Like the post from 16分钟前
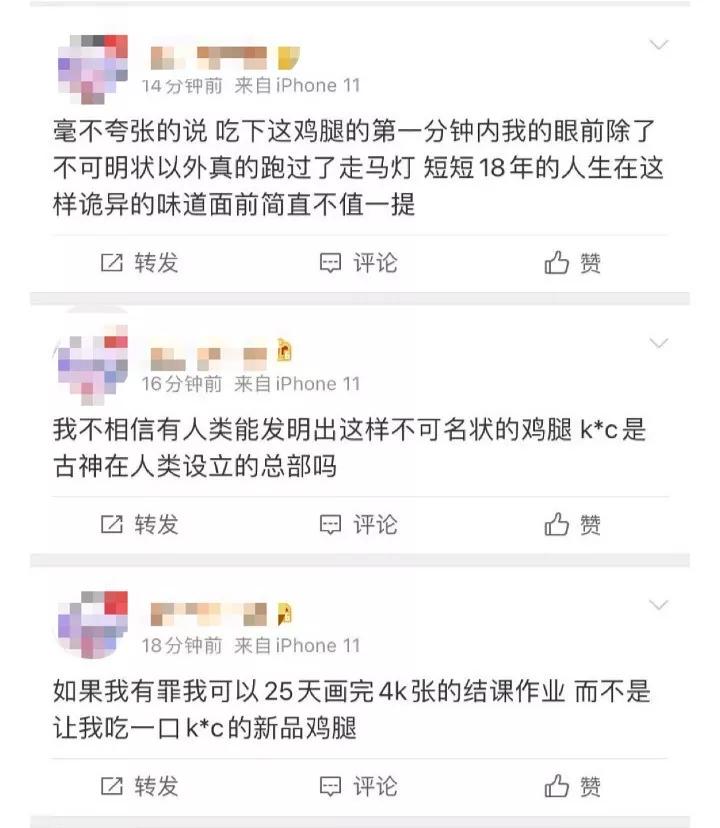Image resolution: width=720 pixels, height=828 pixels. pyautogui.click(x=573, y=524)
